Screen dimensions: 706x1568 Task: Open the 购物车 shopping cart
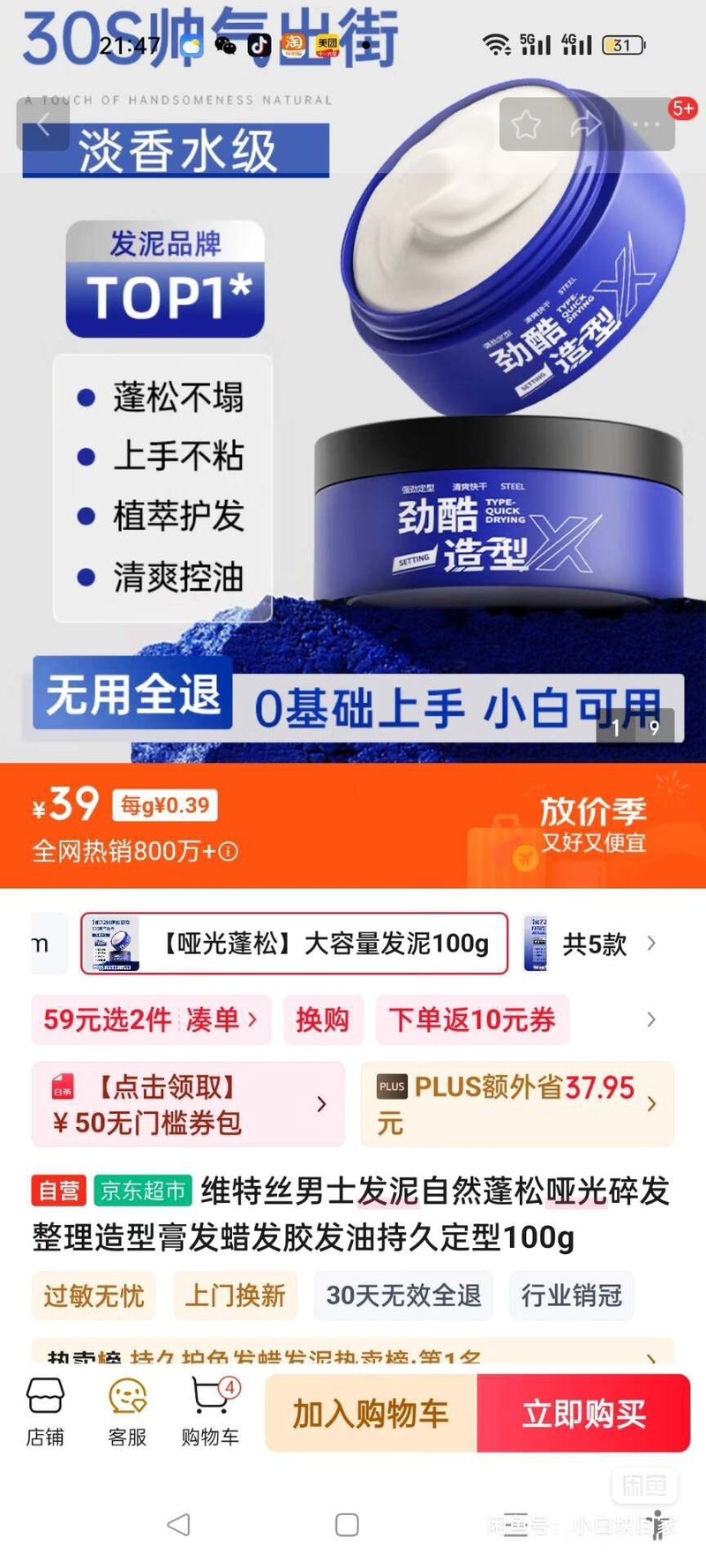click(x=210, y=1412)
